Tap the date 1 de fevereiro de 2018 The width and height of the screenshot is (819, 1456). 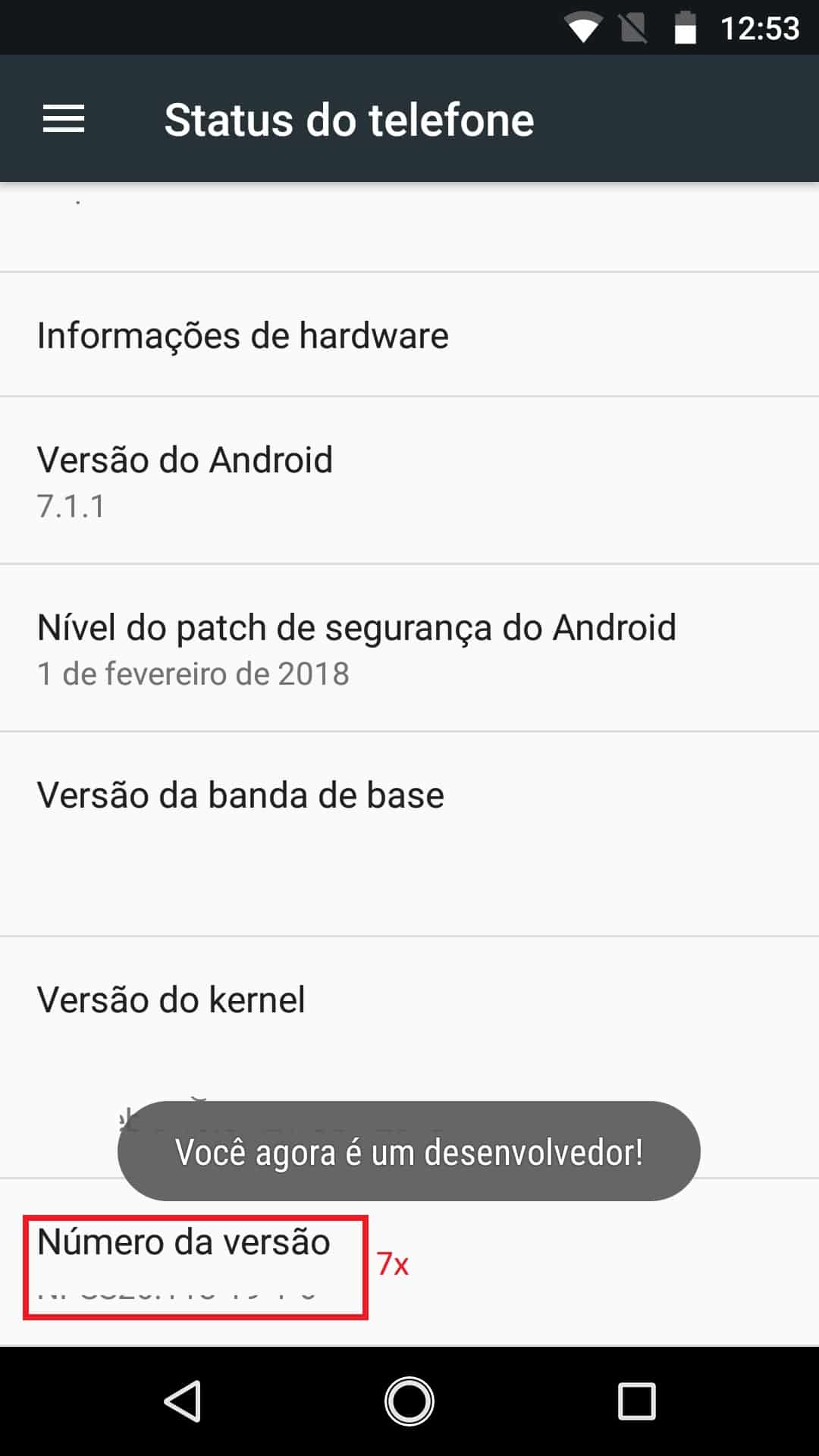194,674
